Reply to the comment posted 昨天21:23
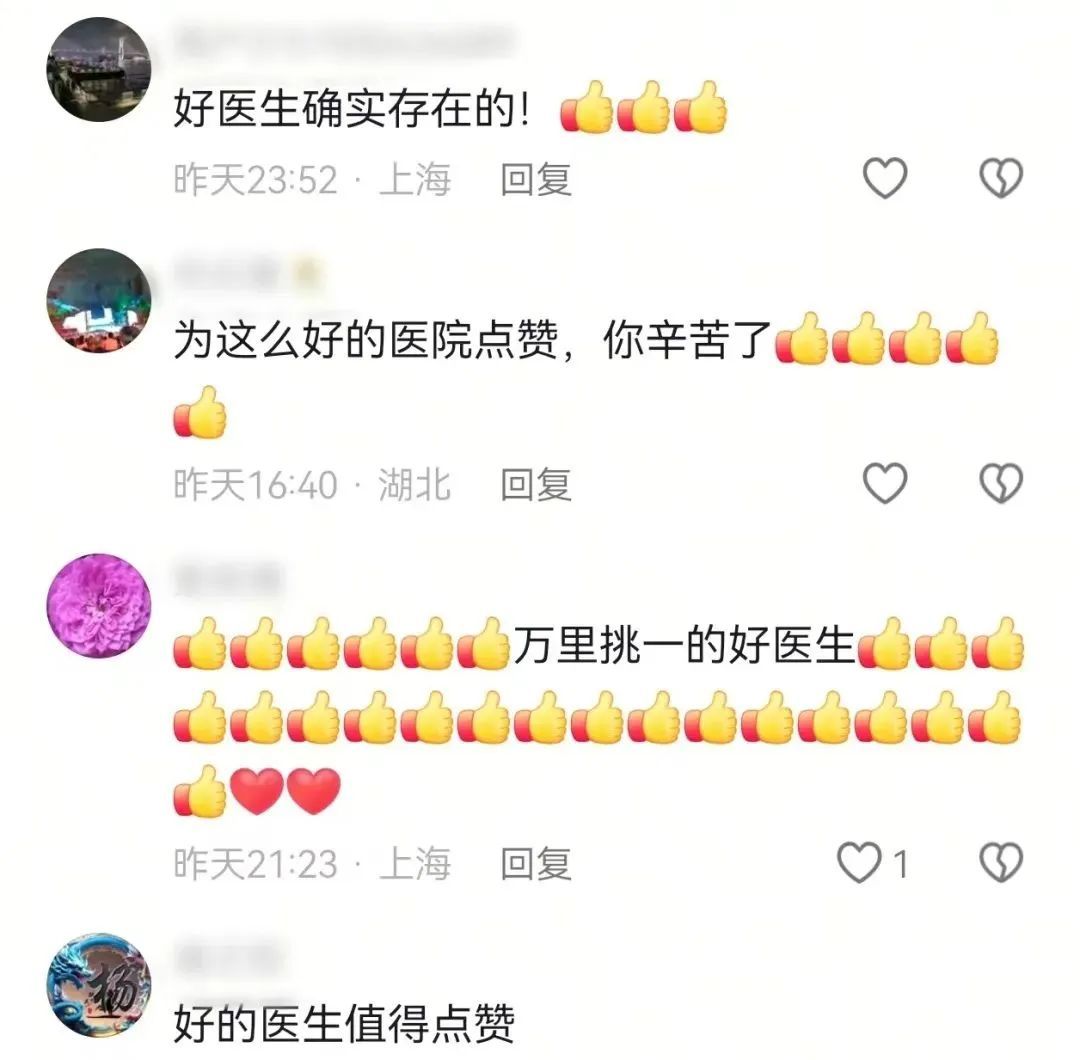Image resolution: width=1080 pixels, height=1060 pixels. pyautogui.click(x=536, y=863)
